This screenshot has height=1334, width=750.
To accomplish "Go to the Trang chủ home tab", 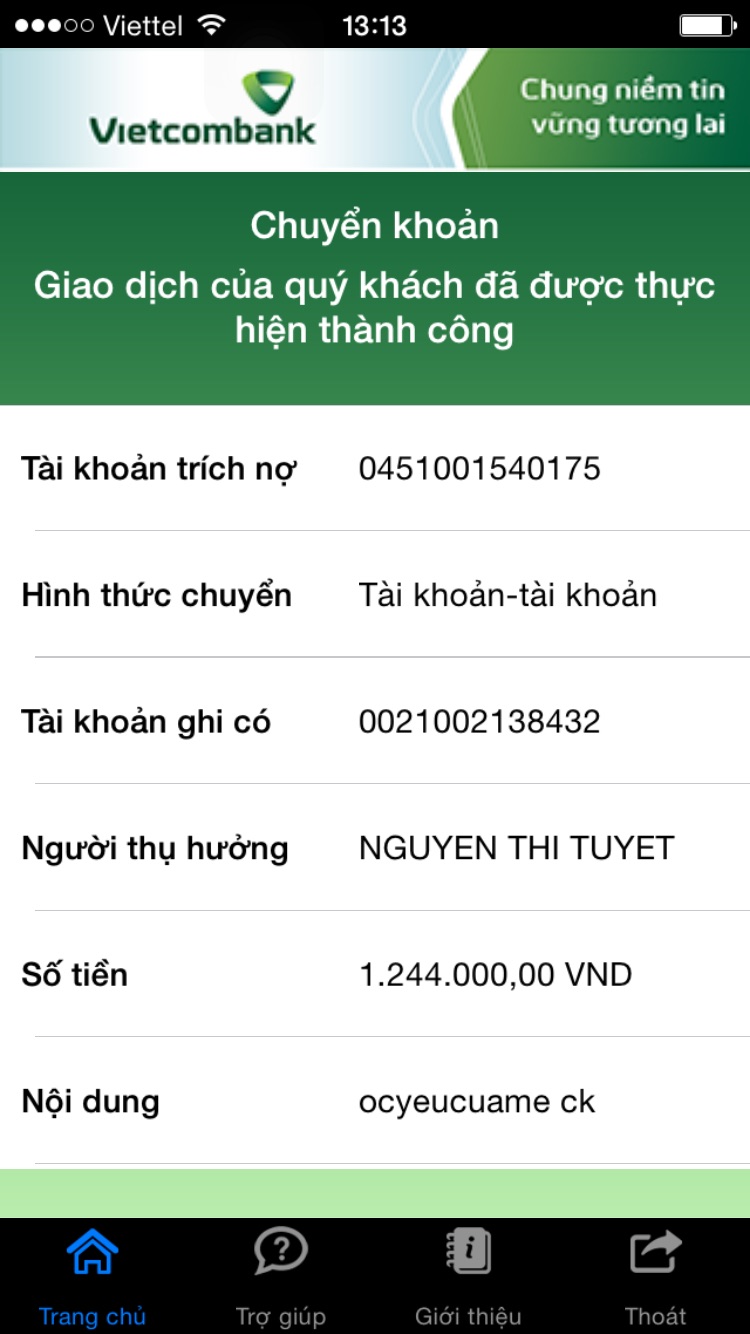I will pos(93,1275).
